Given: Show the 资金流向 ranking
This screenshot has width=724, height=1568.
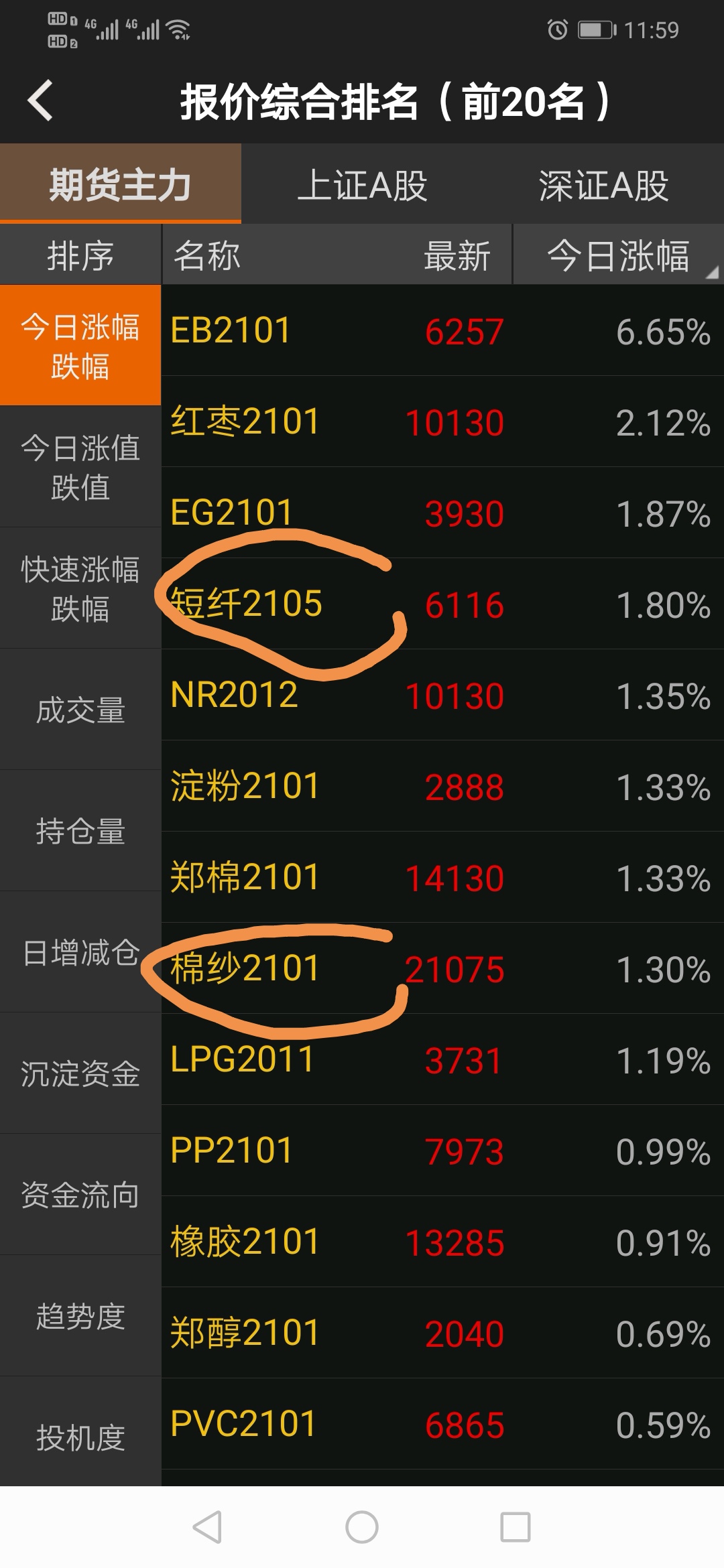Looking at the screenshot, I should [80, 1195].
